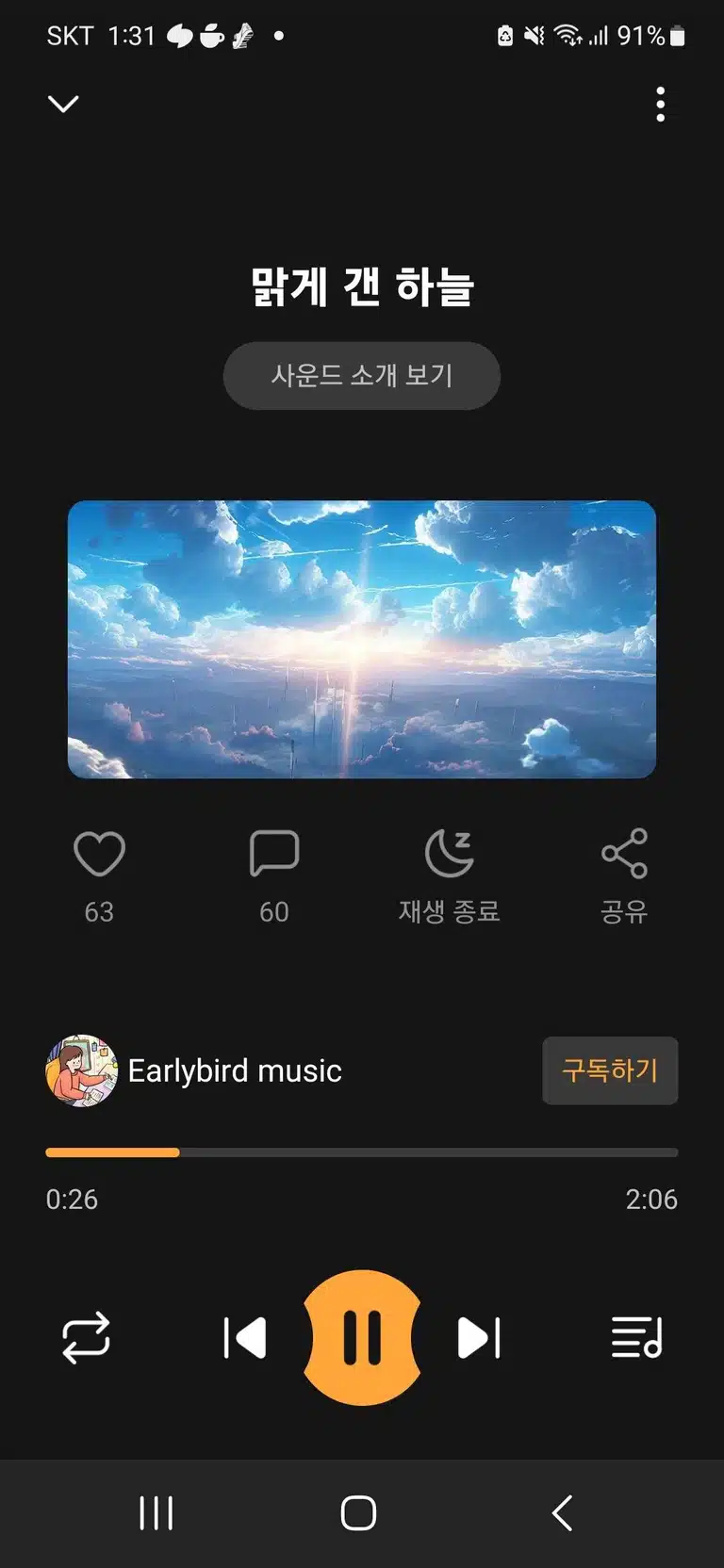The height and width of the screenshot is (1568, 724).
Task: Skip to the previous track
Action: pyautogui.click(x=245, y=1338)
